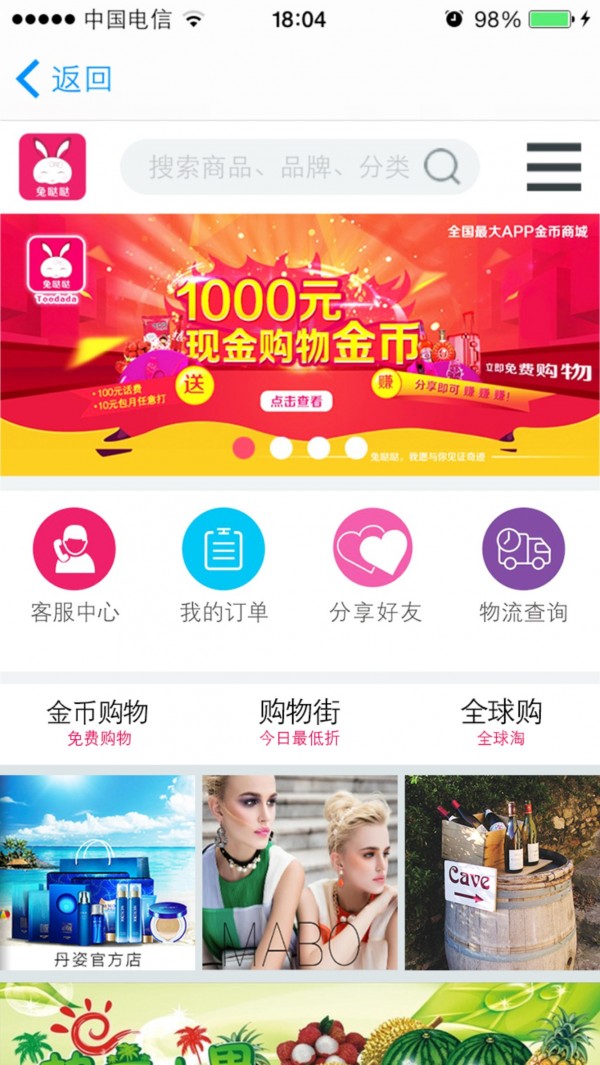600x1065 pixels.
Task: Switch to the 购物街 section
Action: [x=299, y=723]
